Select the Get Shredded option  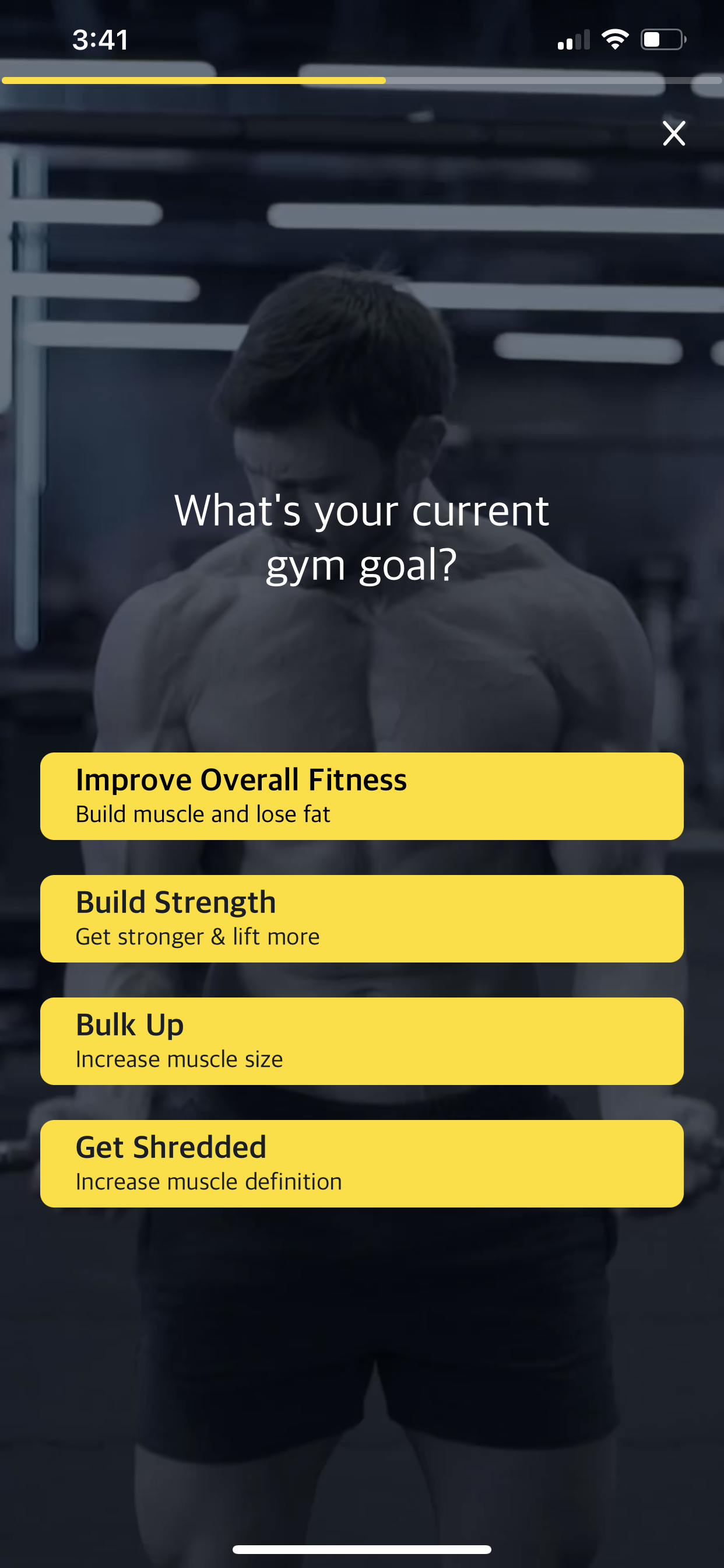tap(361, 1163)
